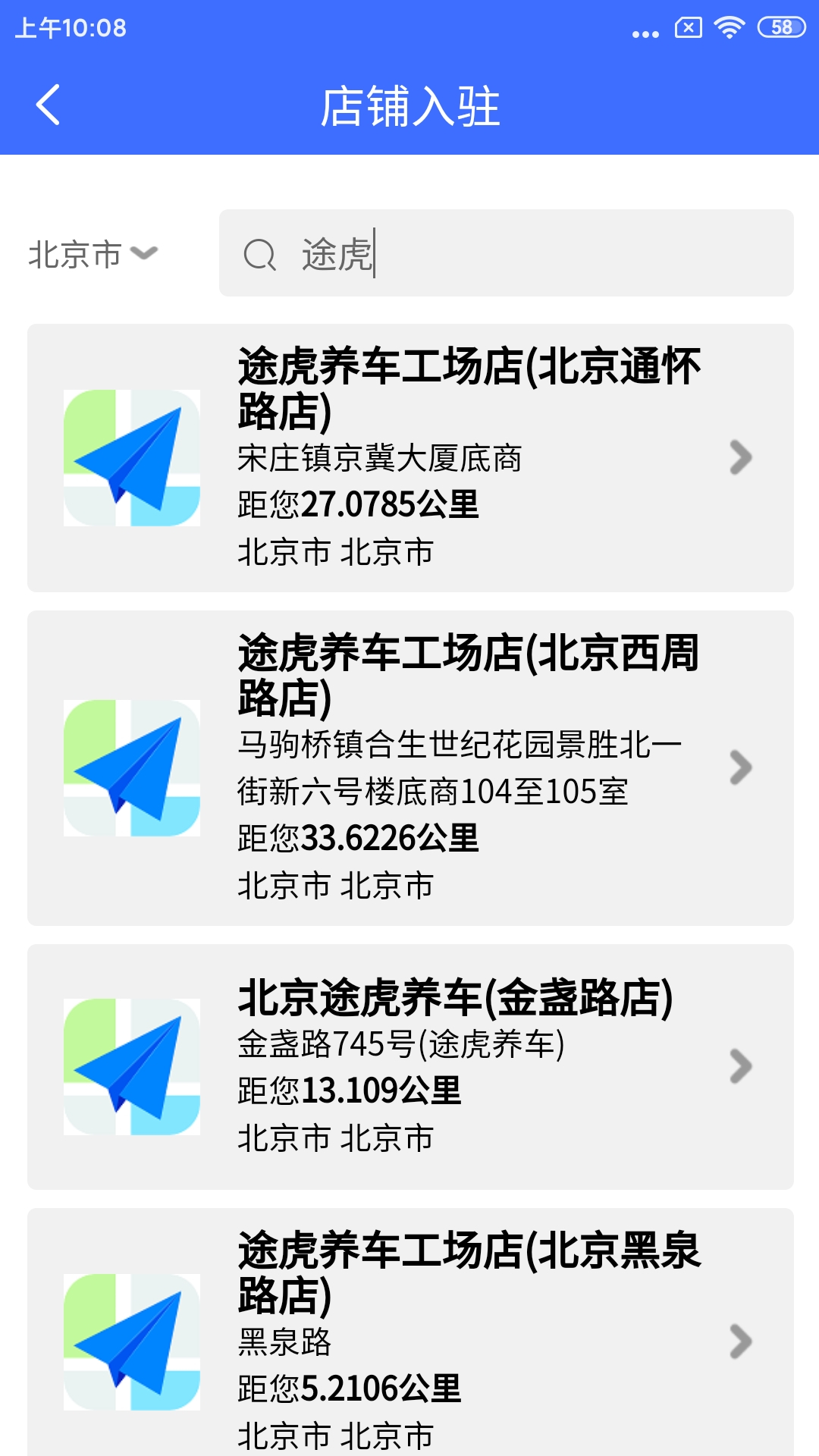Open the 北京市 city selector dropdown

(x=91, y=253)
